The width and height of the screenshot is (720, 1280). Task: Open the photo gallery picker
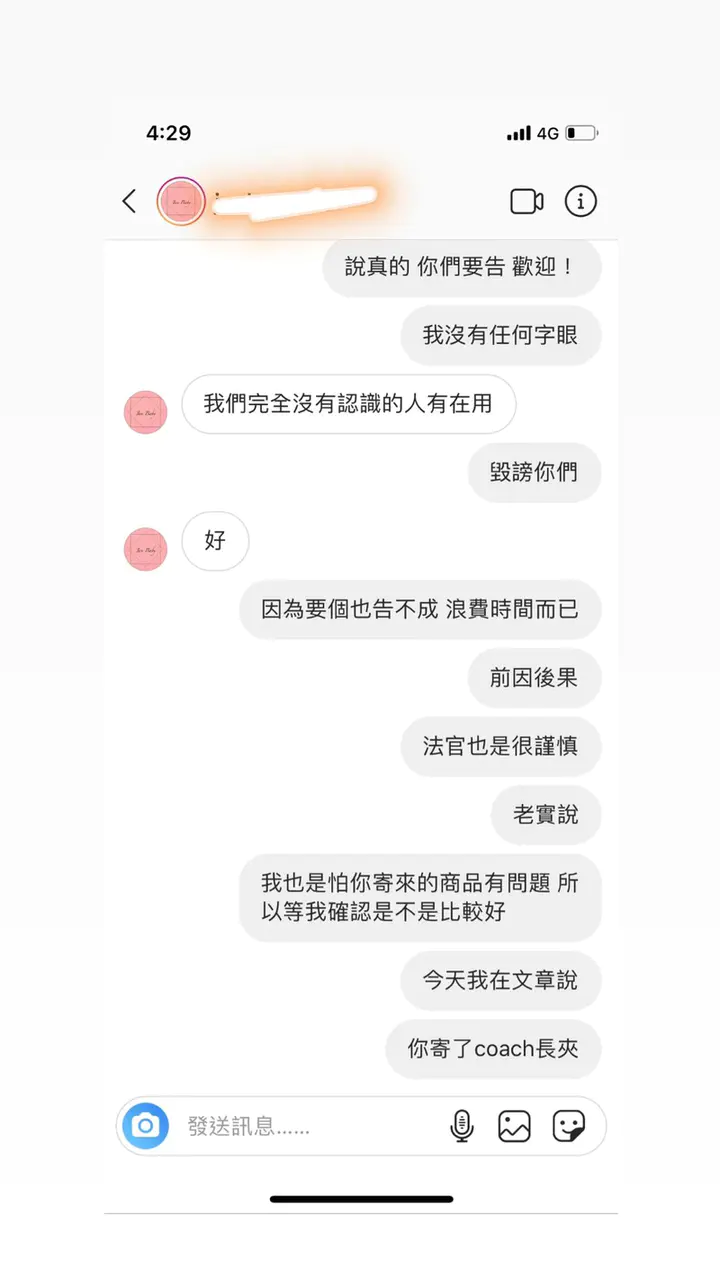pos(514,1126)
